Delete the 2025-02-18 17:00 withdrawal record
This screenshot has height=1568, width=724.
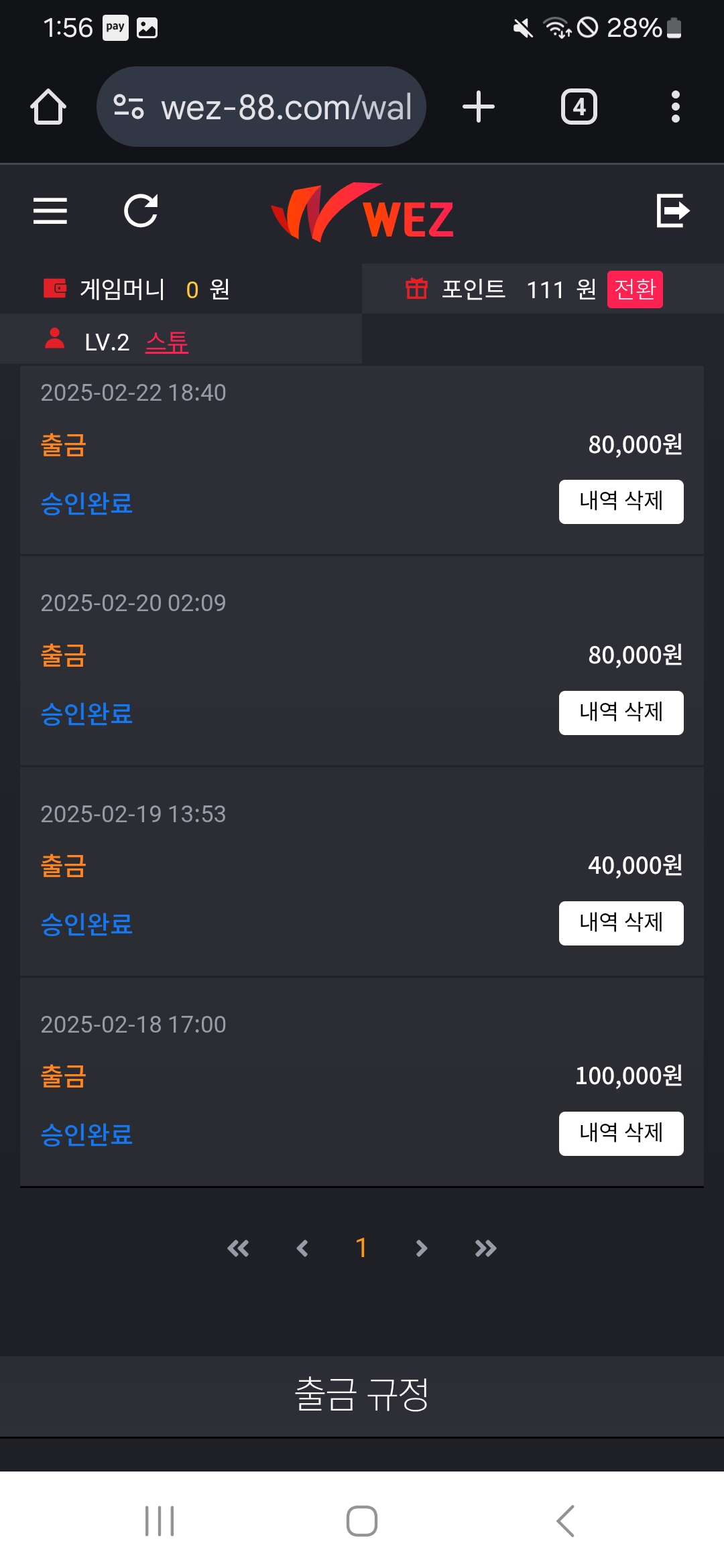(621, 1133)
